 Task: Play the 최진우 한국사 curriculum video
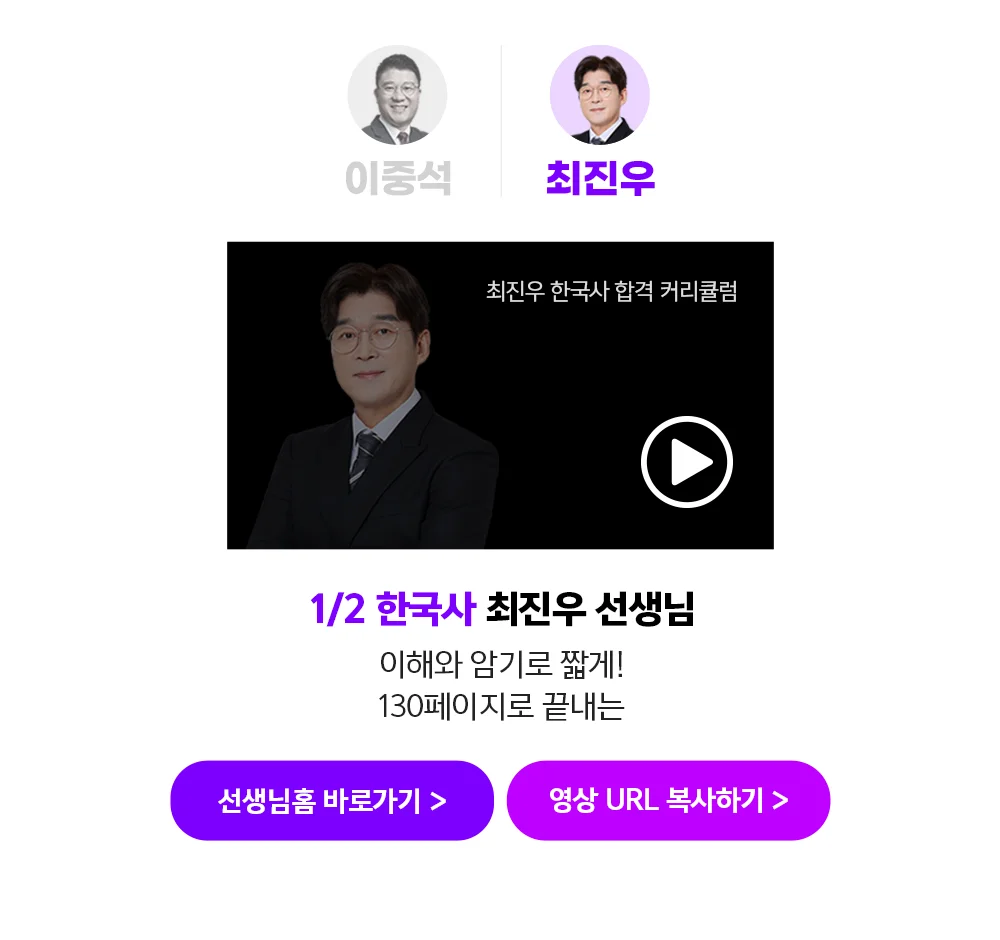pos(686,463)
